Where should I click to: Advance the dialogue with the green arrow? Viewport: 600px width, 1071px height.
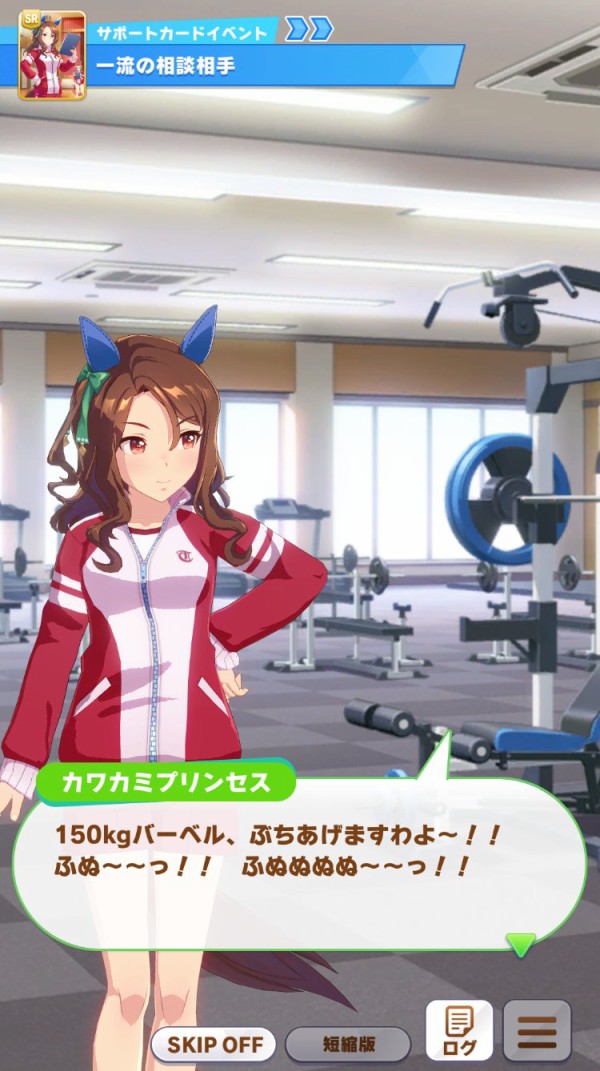pyautogui.click(x=521, y=944)
